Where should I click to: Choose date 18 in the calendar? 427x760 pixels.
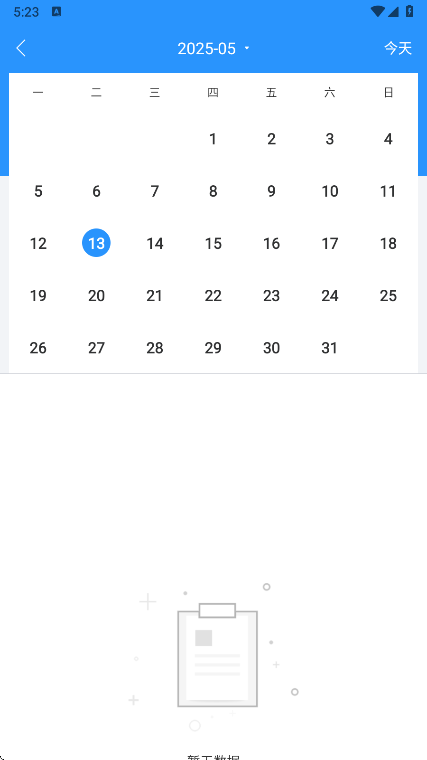click(x=388, y=243)
